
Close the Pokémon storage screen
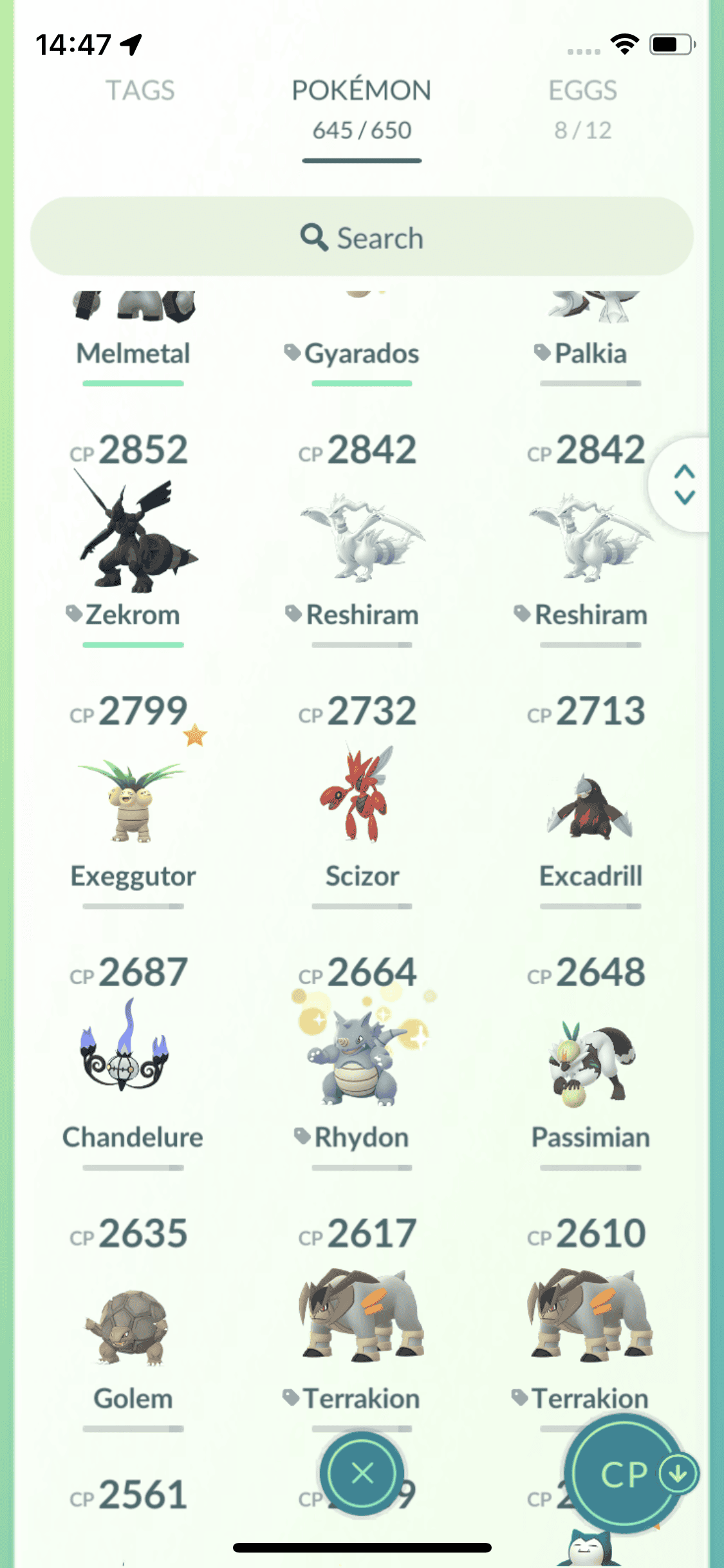tap(362, 1473)
